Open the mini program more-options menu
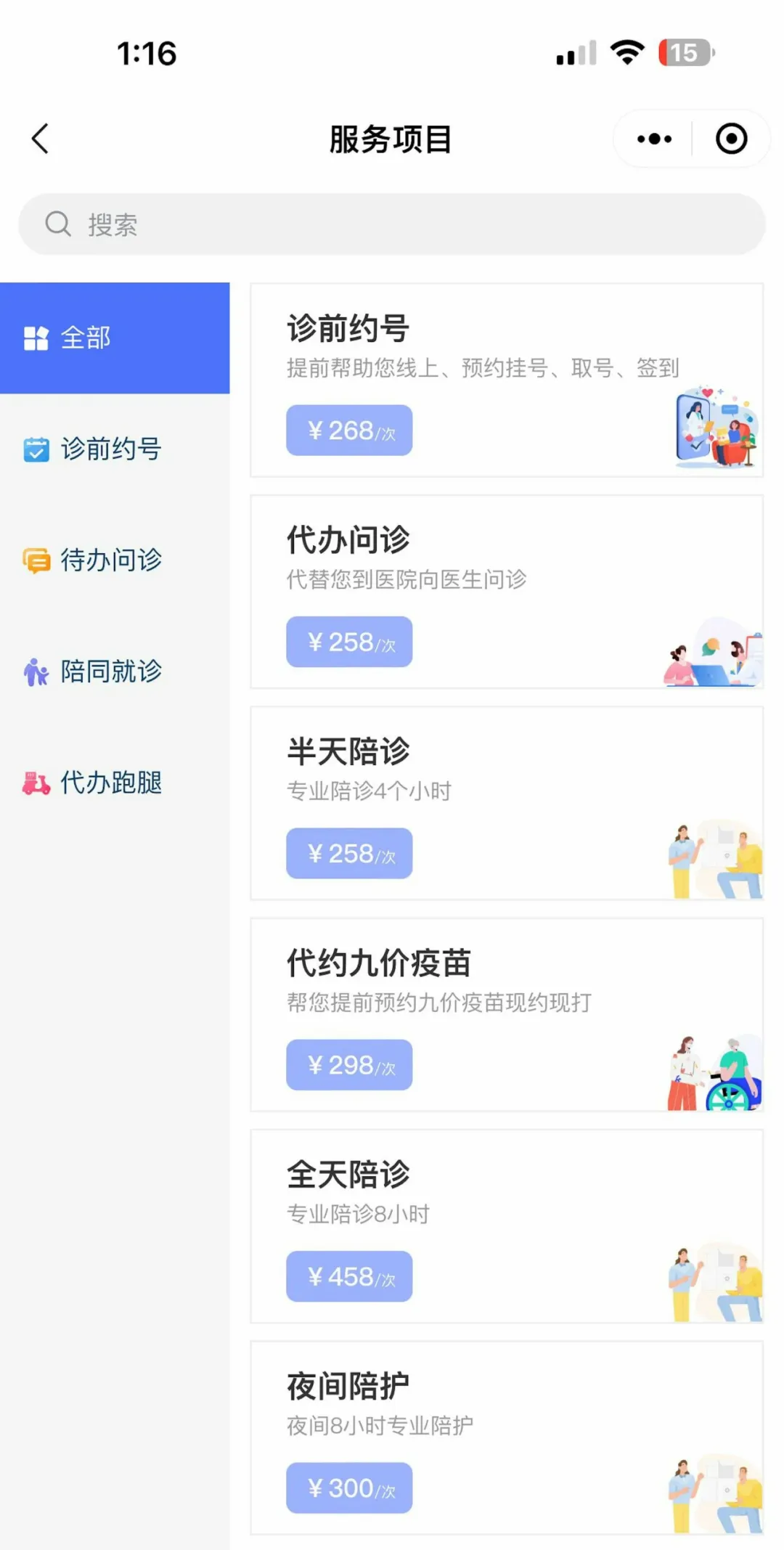784x1550 pixels. pos(654,139)
